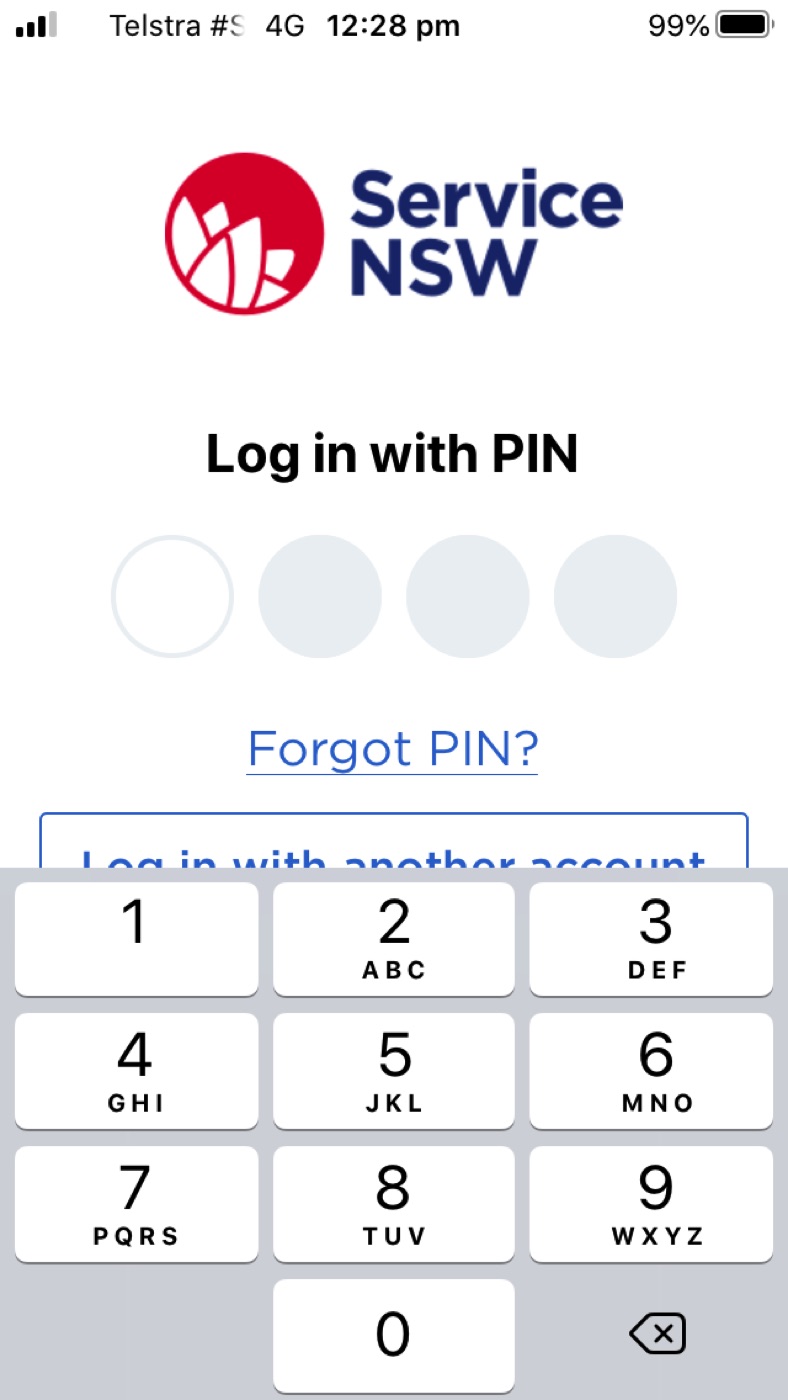The height and width of the screenshot is (1400, 788).
Task: Tap keypad number 9
Action: click(651, 1204)
